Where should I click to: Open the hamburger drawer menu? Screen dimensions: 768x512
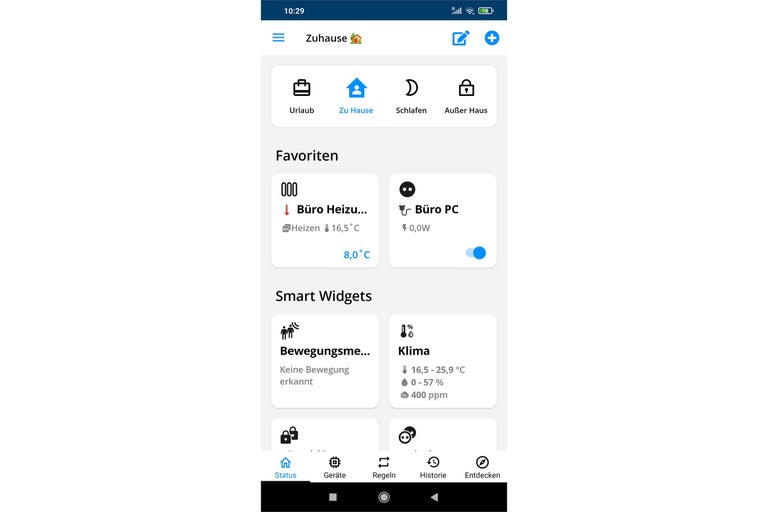pyautogui.click(x=278, y=38)
